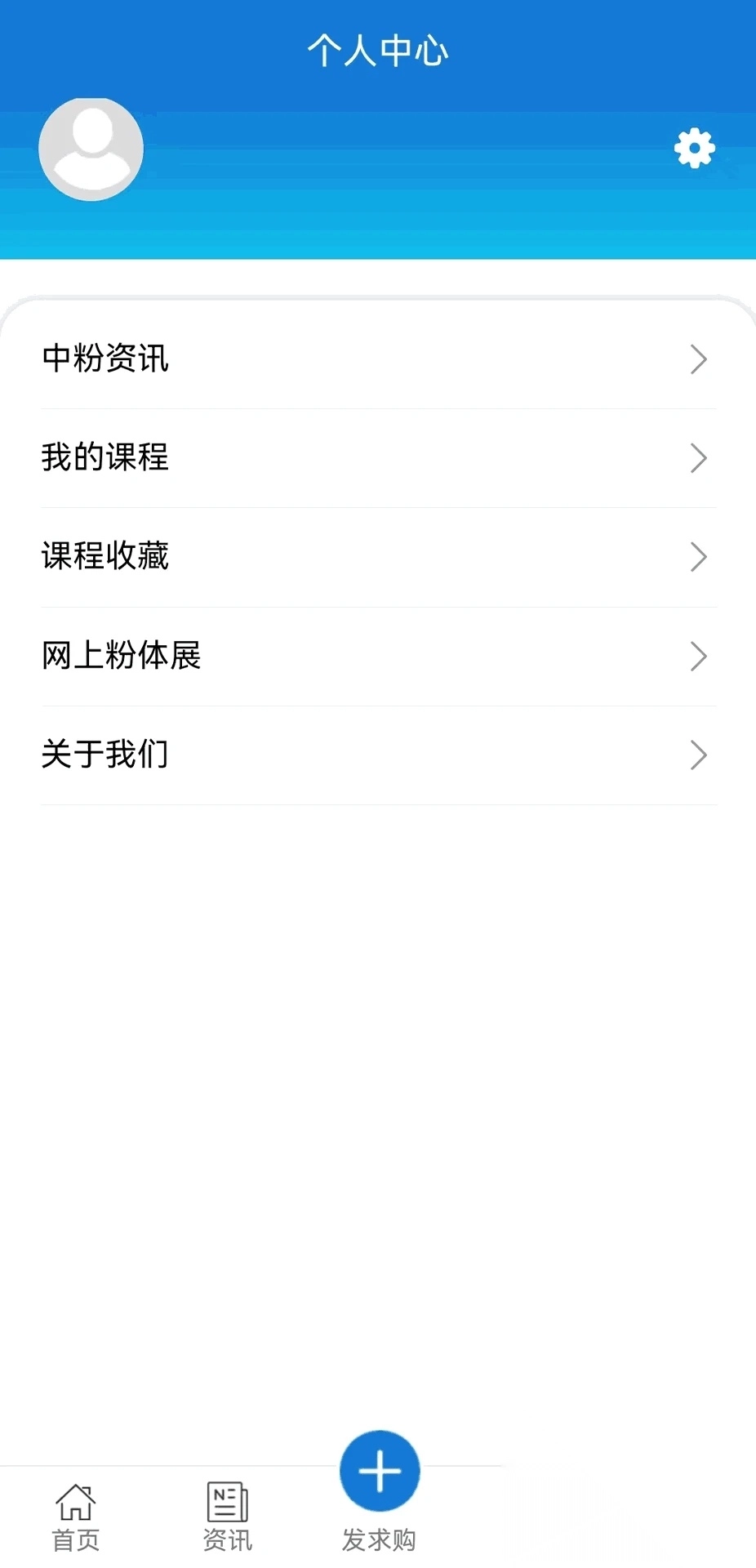This screenshot has height=1568, width=756.
Task: Open 关于我们 via its arrow
Action: coord(698,755)
